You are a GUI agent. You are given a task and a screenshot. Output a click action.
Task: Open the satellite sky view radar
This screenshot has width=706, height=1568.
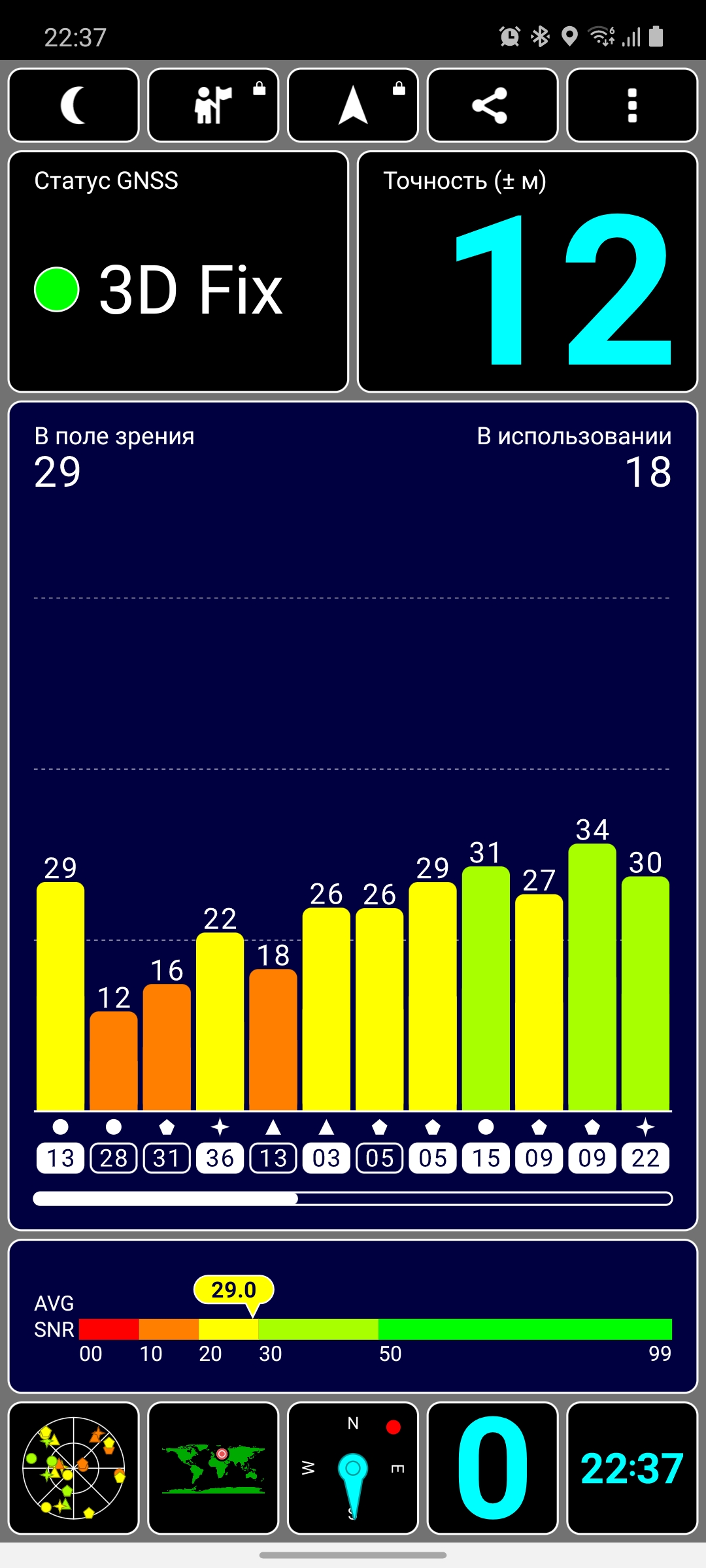click(x=74, y=1467)
